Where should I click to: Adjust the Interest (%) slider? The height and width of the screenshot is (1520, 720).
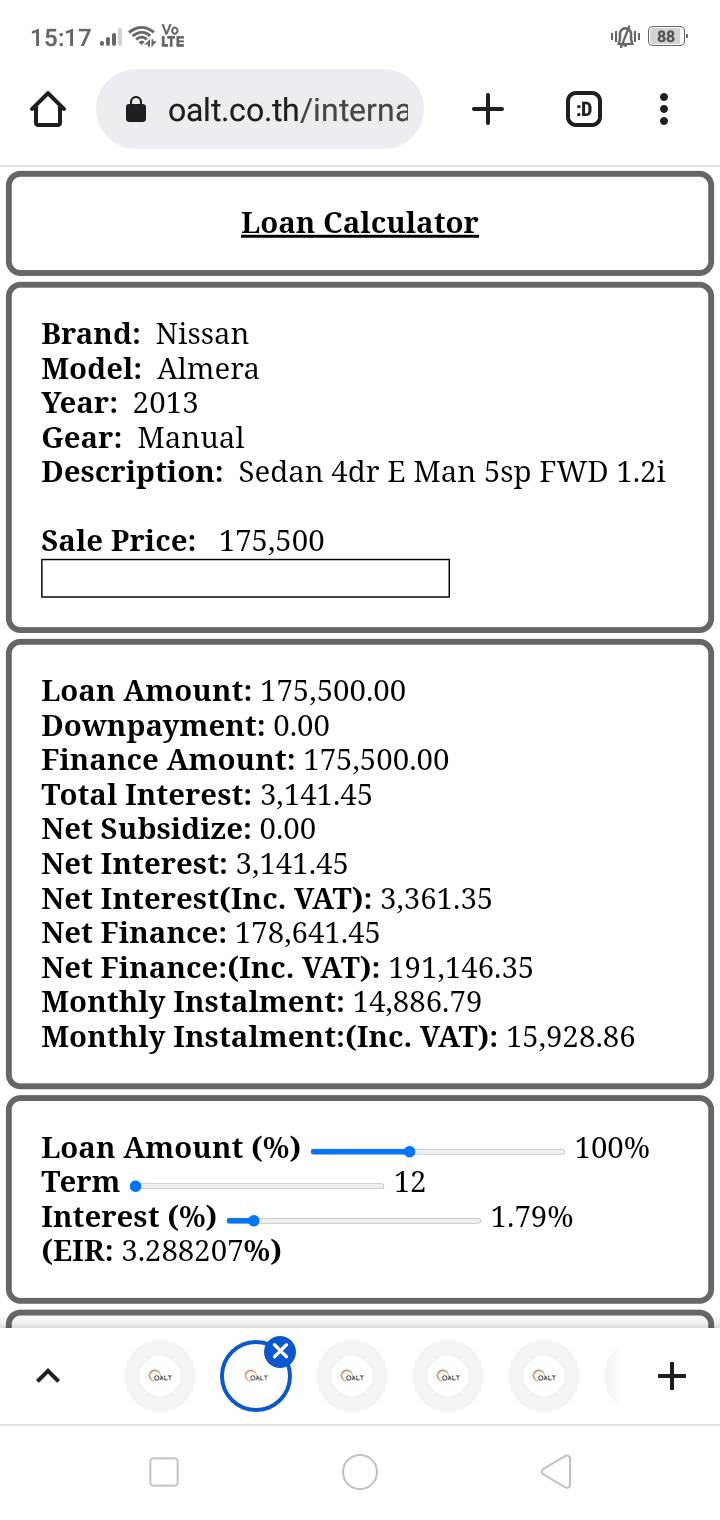[254, 1221]
